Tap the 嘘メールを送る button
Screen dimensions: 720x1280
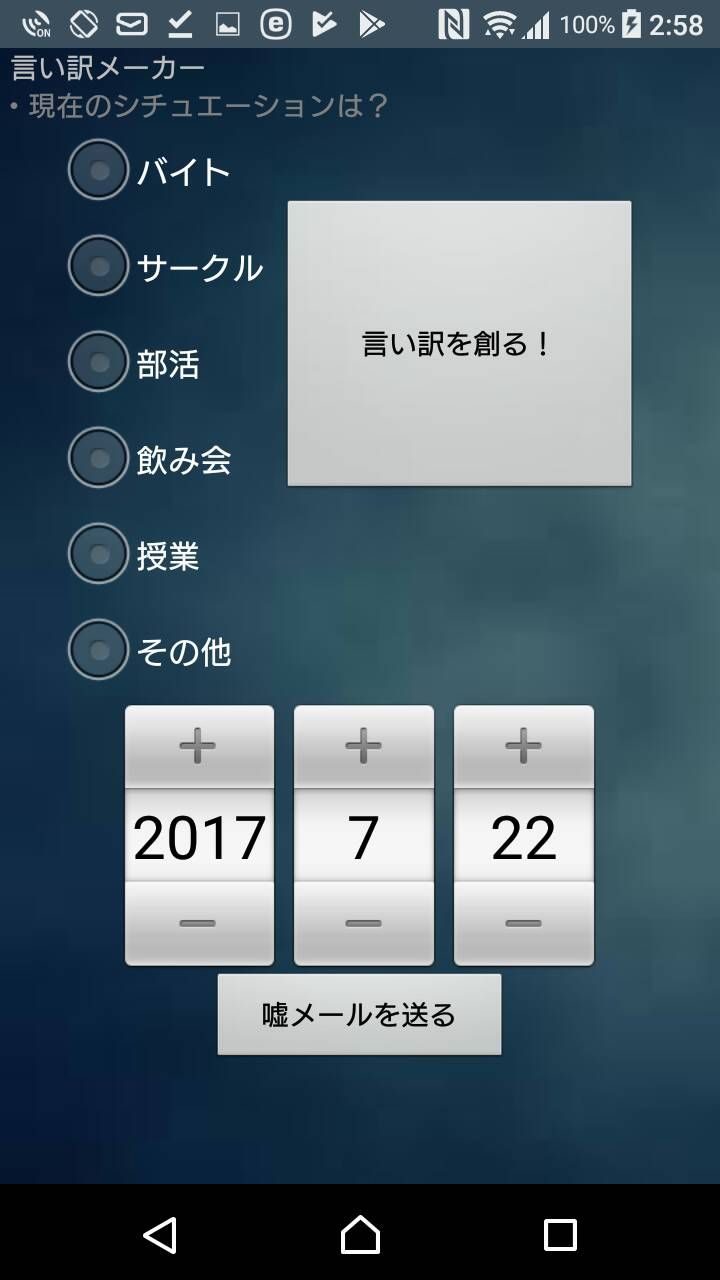359,1015
